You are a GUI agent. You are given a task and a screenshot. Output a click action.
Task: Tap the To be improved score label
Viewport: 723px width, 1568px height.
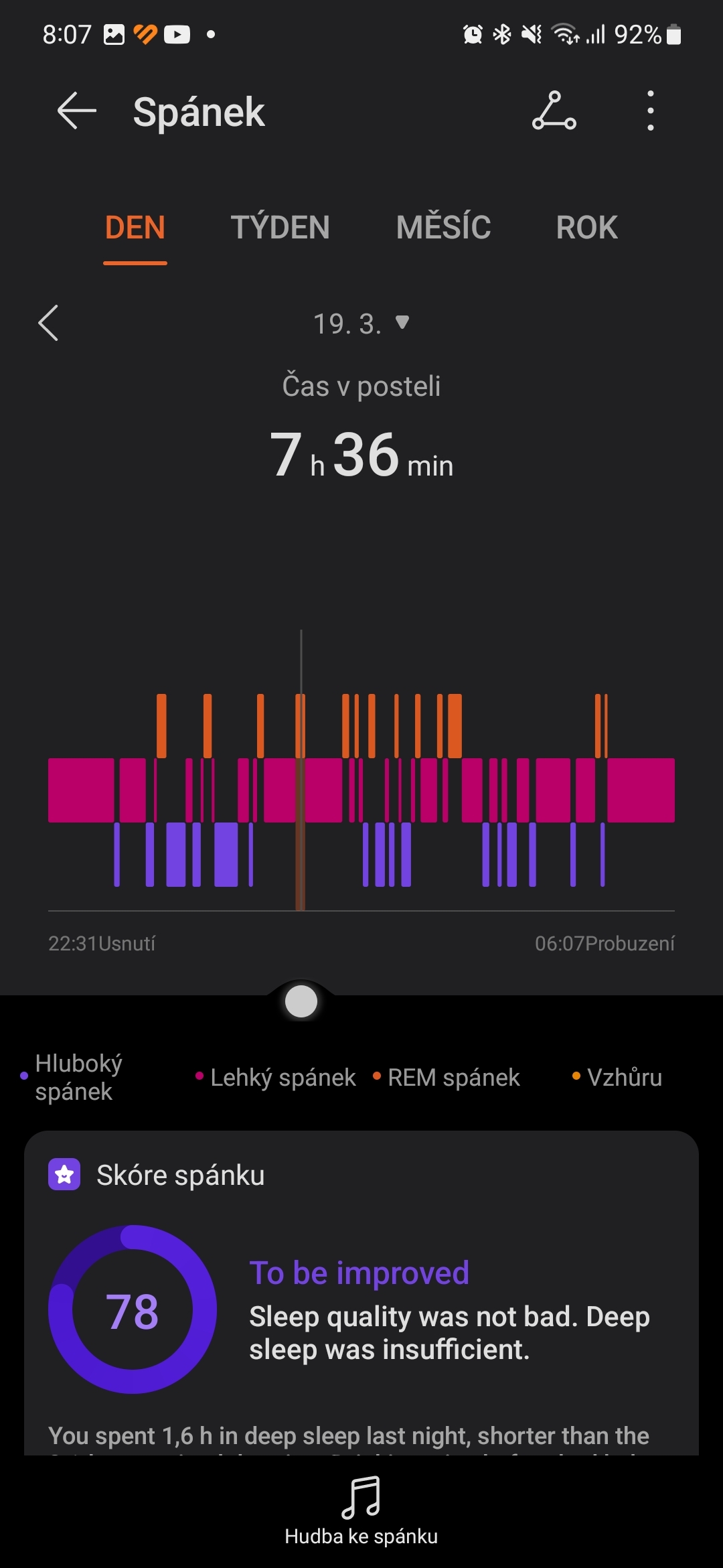coord(359,1271)
